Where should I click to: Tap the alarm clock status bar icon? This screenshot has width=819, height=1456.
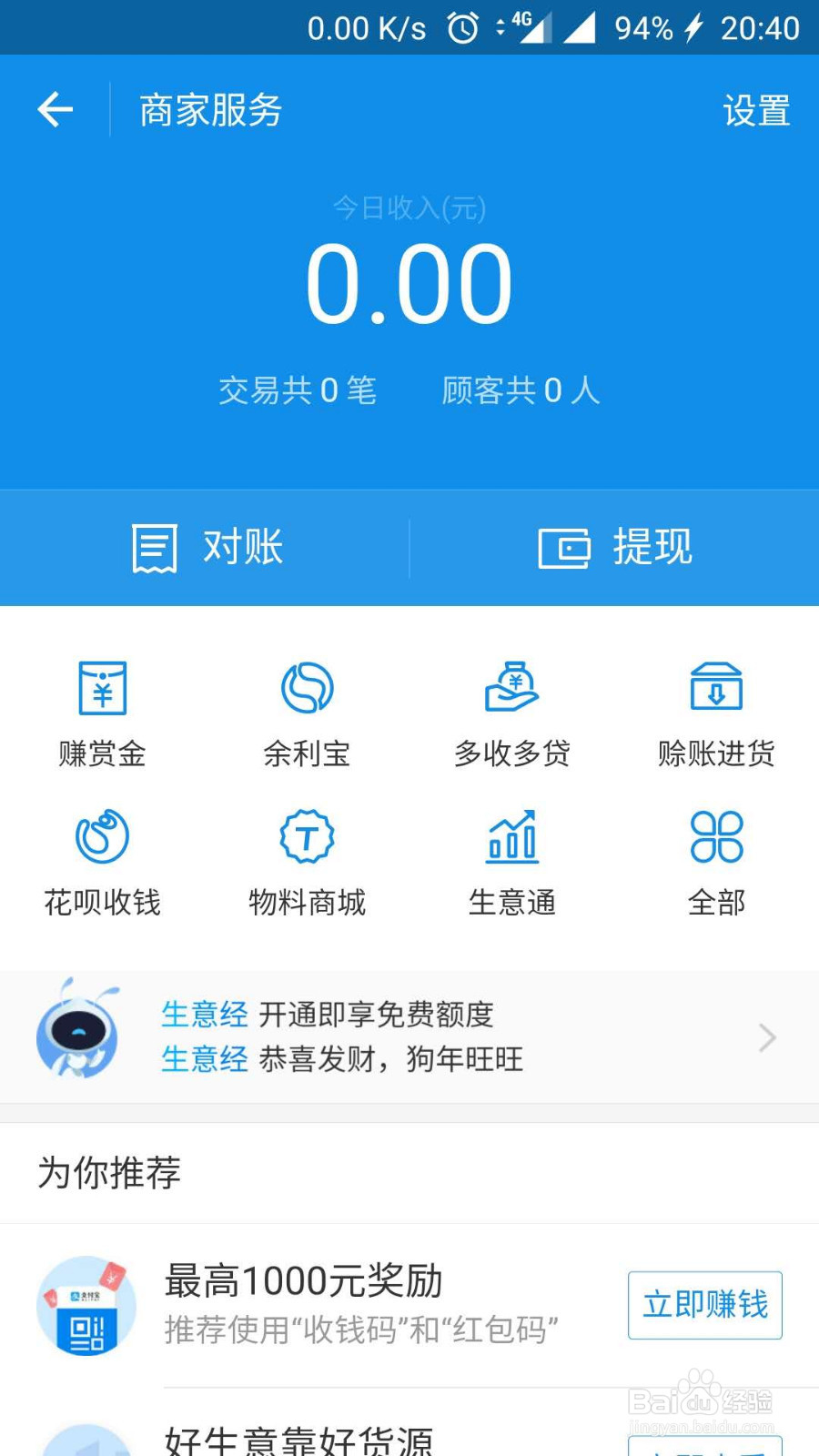point(462,30)
